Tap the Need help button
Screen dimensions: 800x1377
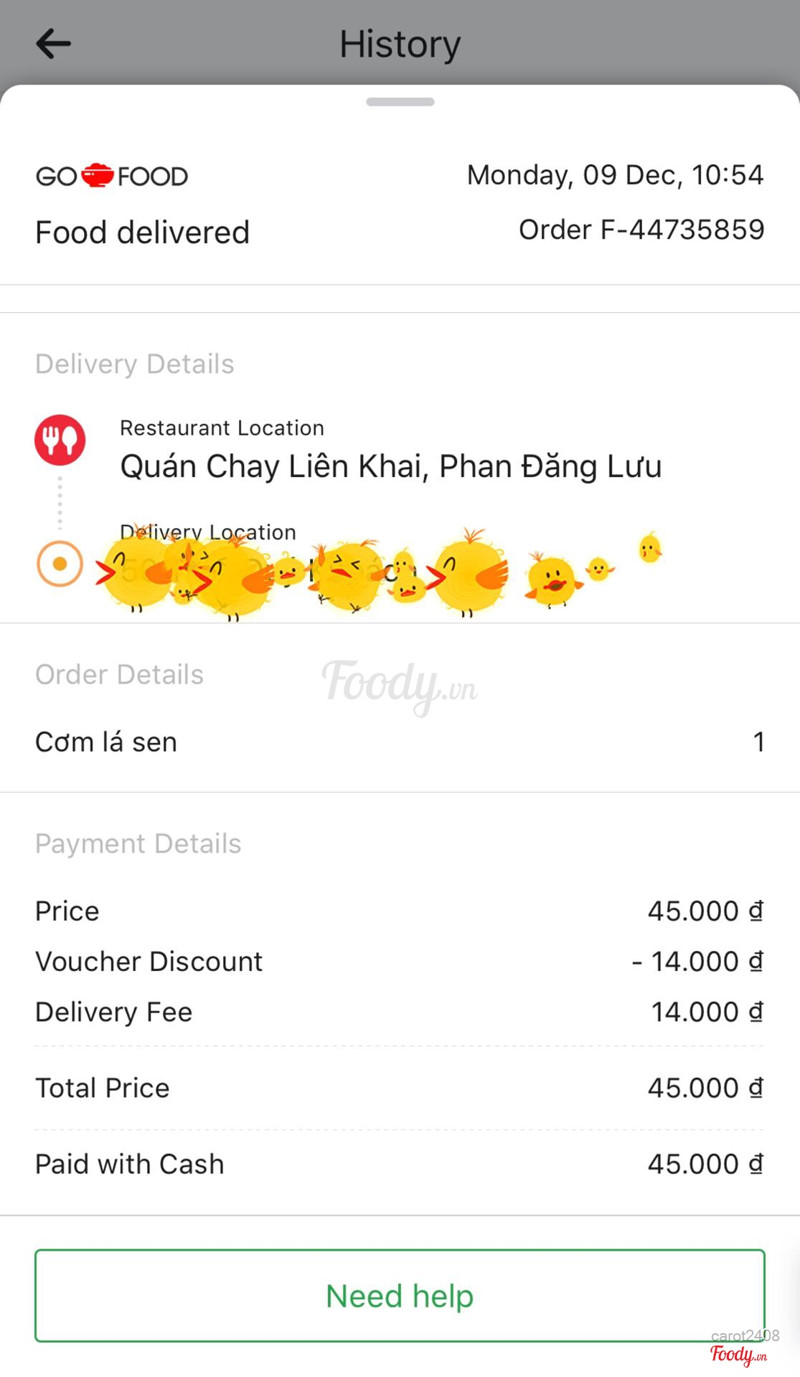[399, 1295]
